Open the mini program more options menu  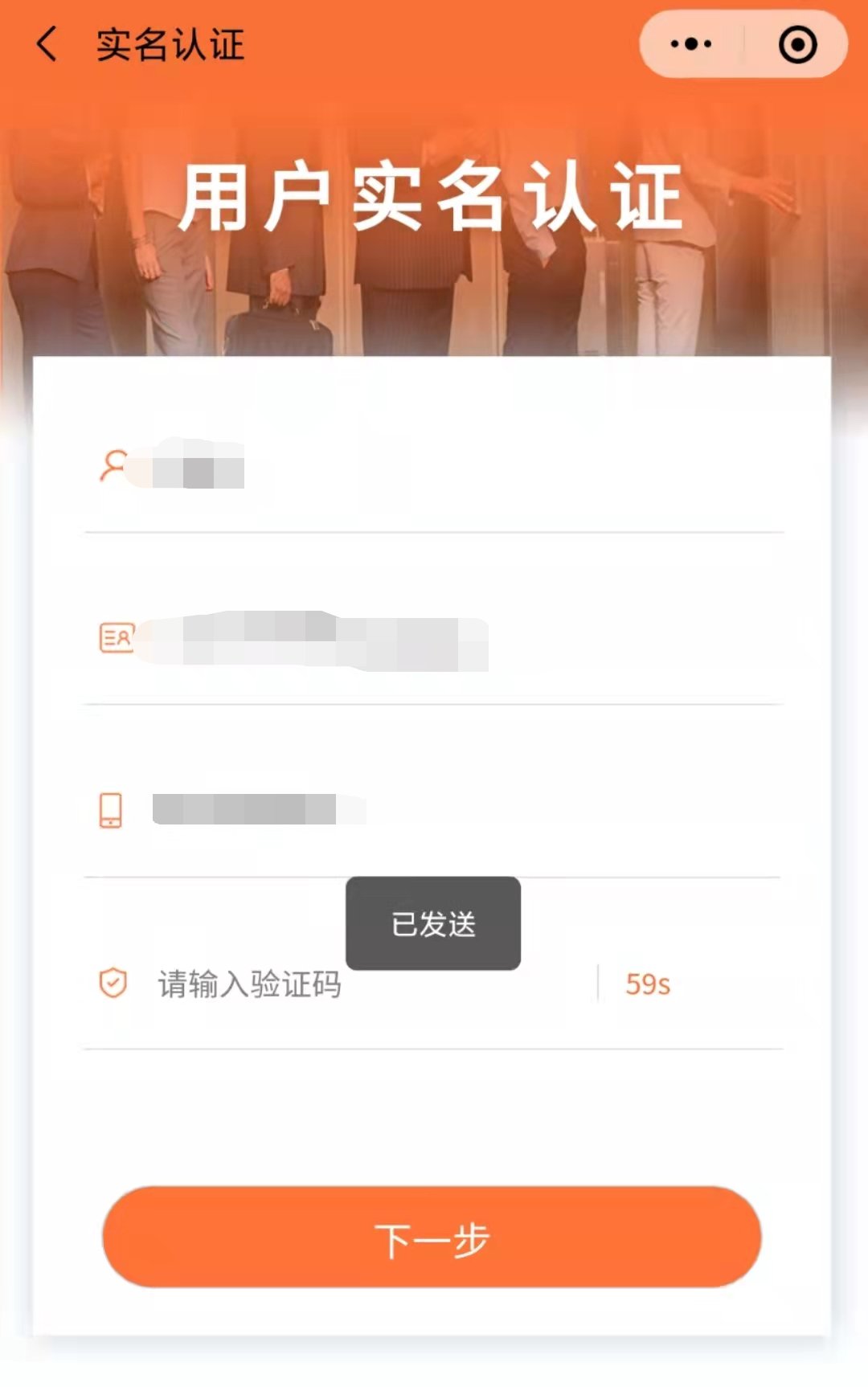690,44
